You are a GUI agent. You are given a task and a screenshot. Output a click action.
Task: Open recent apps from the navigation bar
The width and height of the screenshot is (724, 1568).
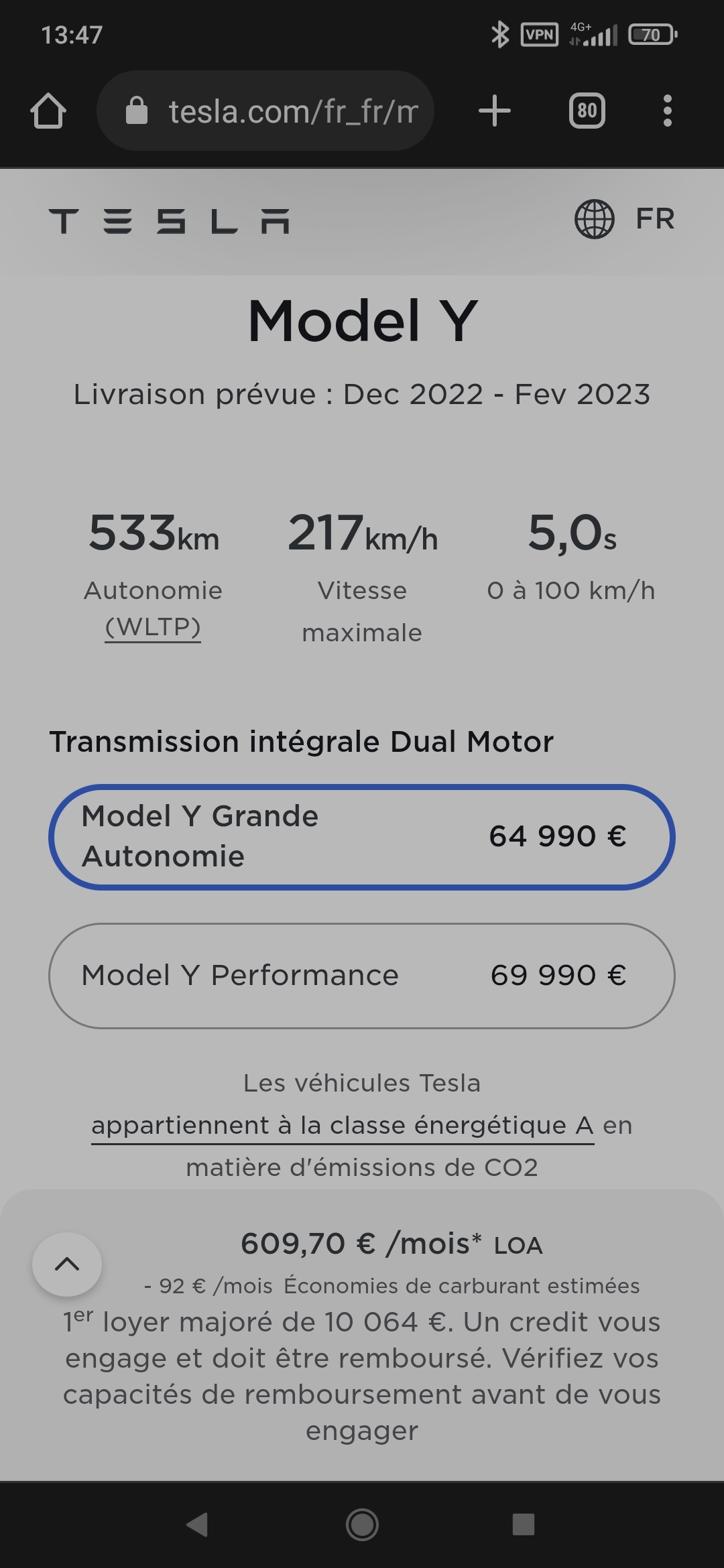coord(524,1524)
